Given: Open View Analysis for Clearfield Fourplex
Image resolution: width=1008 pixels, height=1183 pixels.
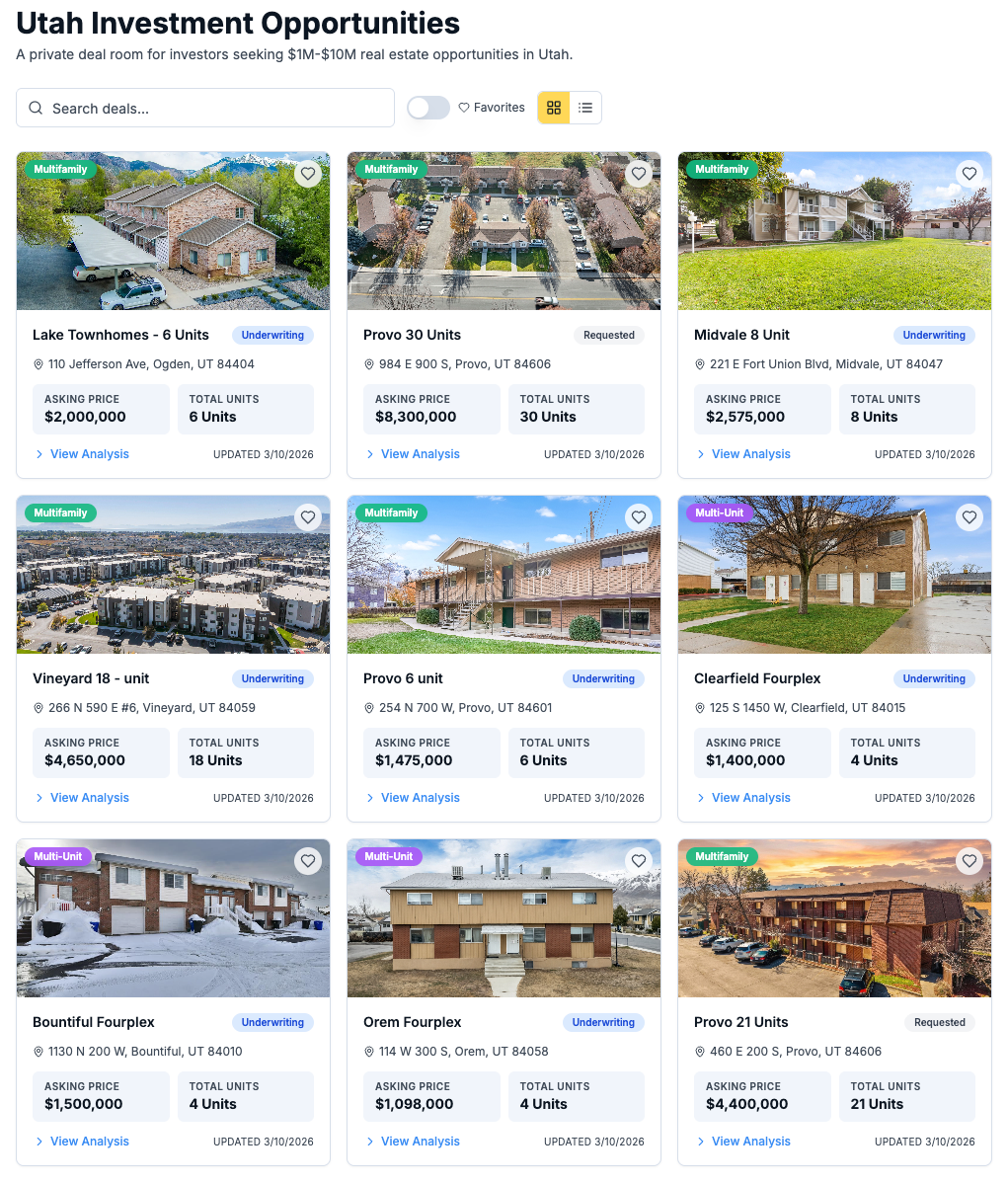Looking at the screenshot, I should 750,798.
